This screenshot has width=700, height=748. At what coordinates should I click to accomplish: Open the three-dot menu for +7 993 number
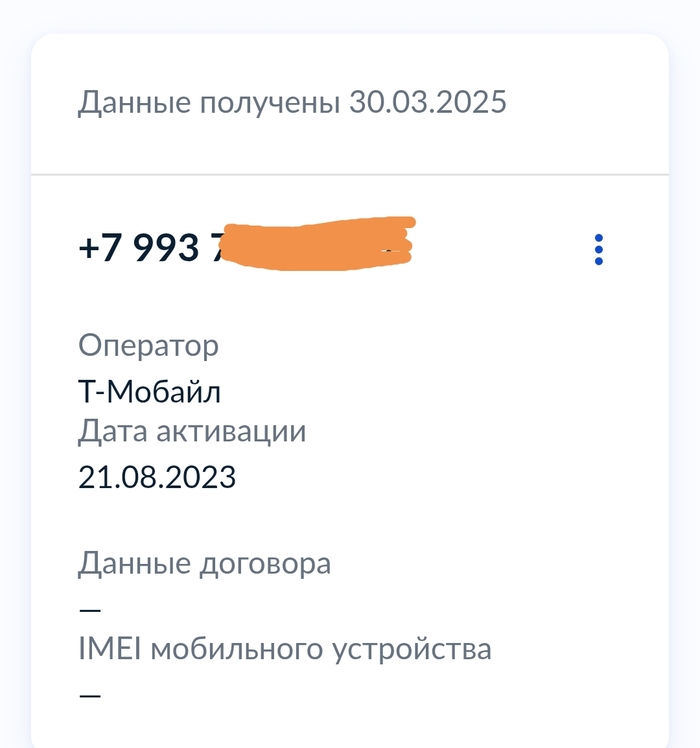pyautogui.click(x=598, y=249)
